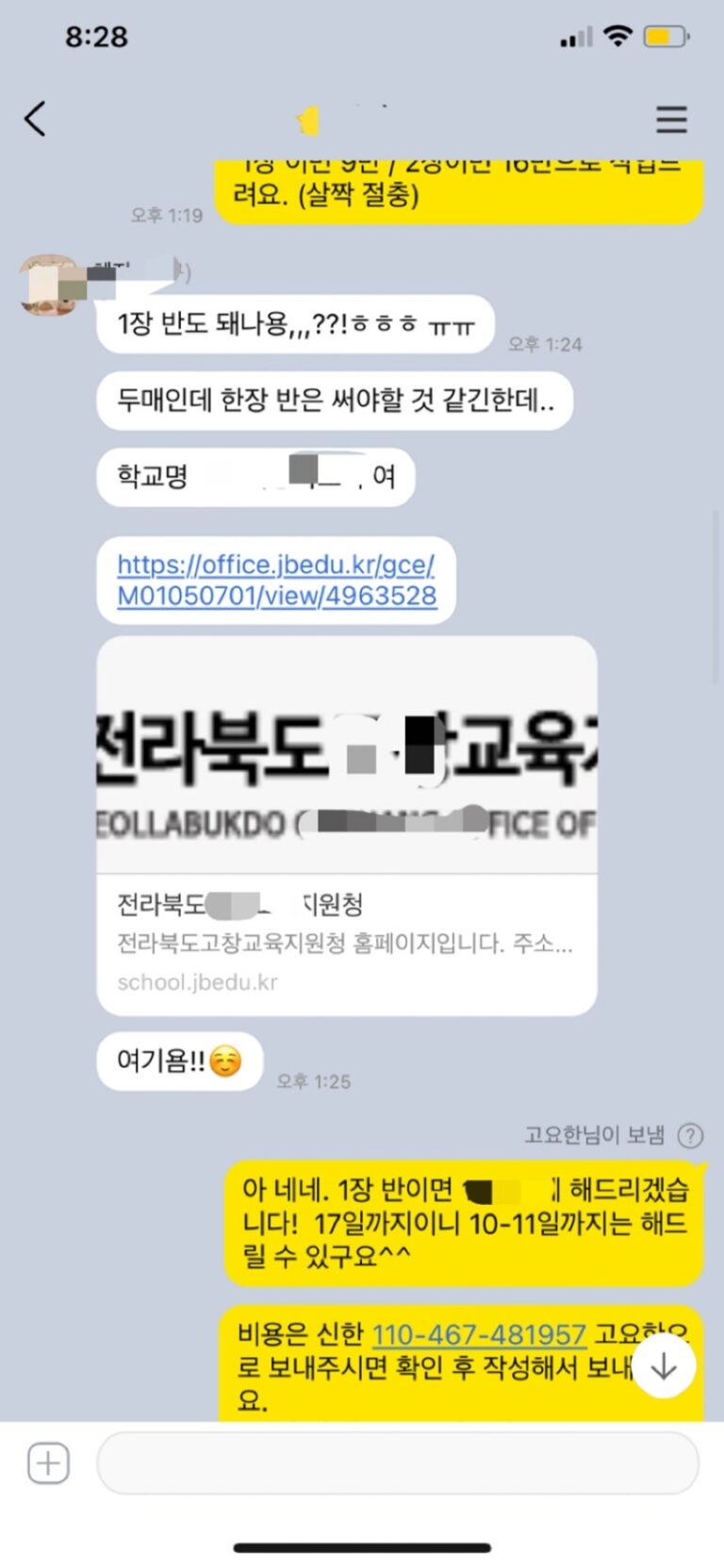View the sender's profile picture
Viewport: 724px width, 1568px height.
click(x=50, y=284)
